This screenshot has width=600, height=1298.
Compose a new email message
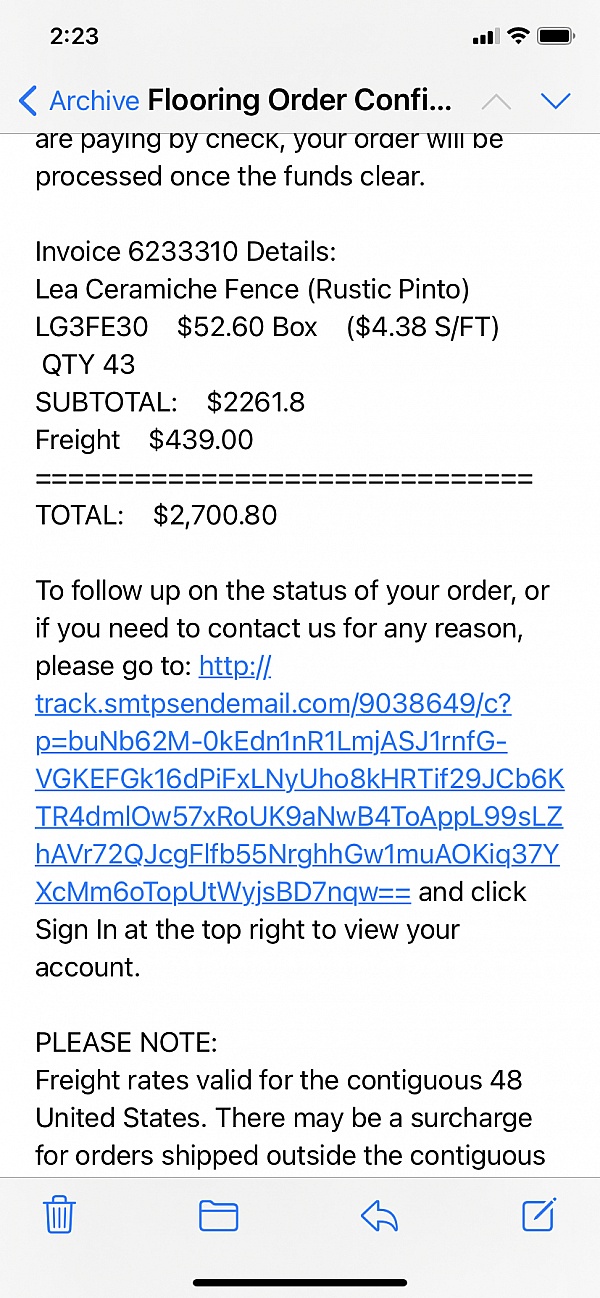[x=539, y=1214]
